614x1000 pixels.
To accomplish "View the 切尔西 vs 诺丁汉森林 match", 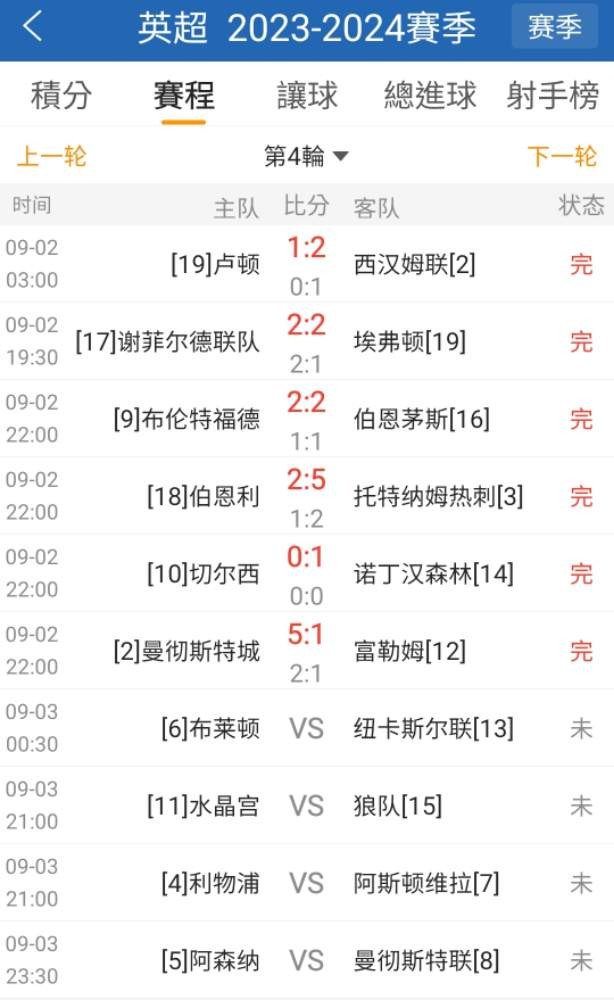I will (x=307, y=573).
